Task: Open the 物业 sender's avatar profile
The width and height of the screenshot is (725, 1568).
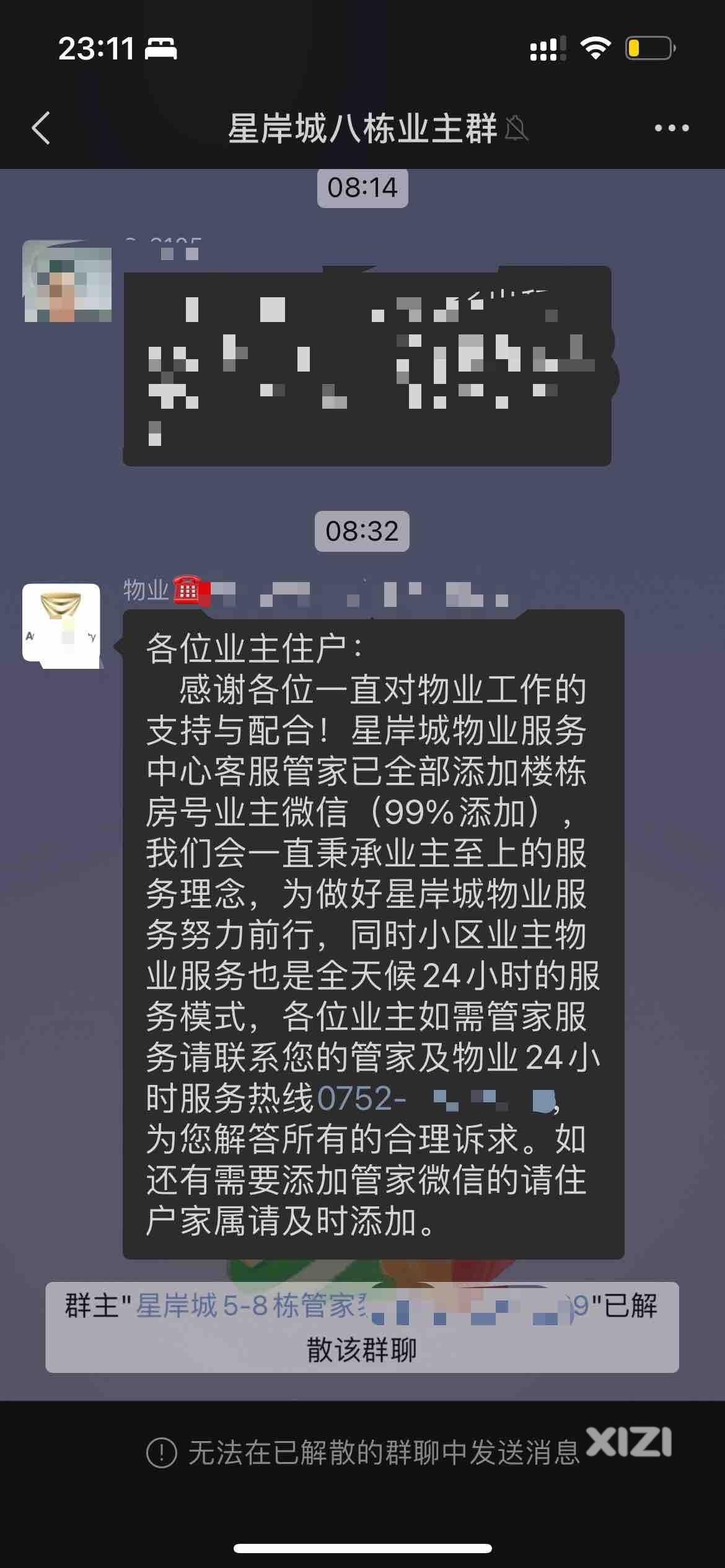Action: coord(61,624)
